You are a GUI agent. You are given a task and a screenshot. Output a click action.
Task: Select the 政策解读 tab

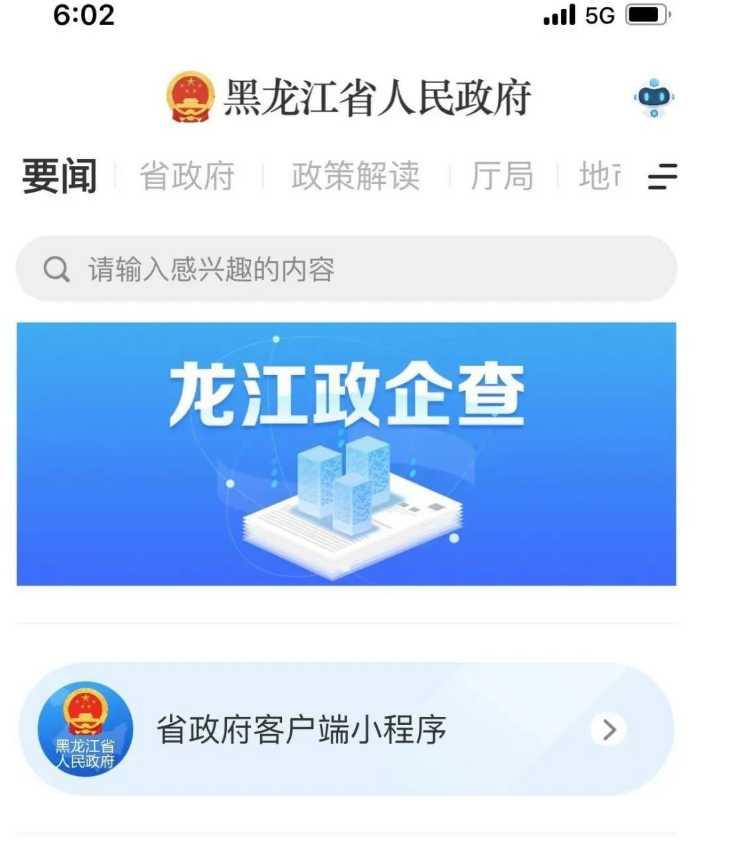click(x=355, y=177)
